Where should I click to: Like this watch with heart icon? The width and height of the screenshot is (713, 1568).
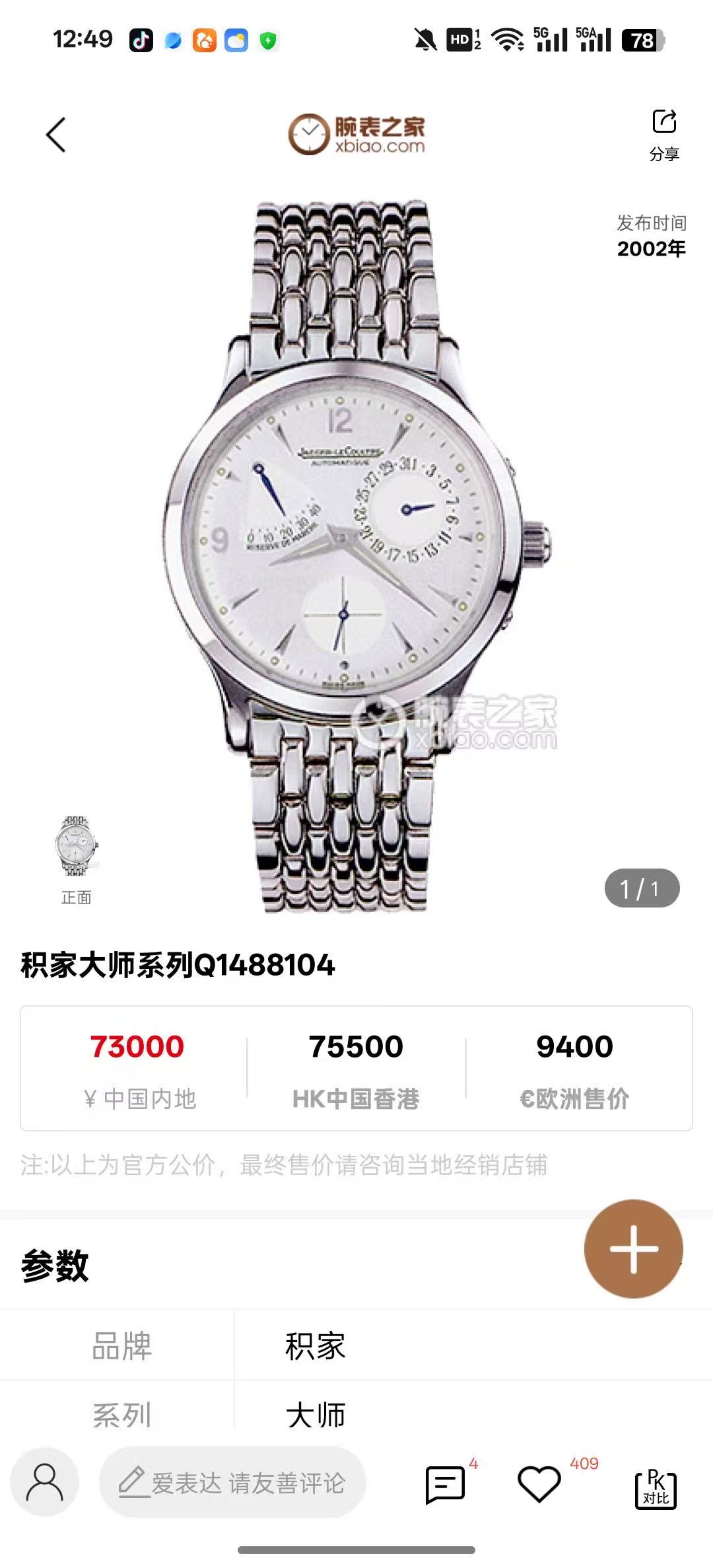click(539, 1484)
